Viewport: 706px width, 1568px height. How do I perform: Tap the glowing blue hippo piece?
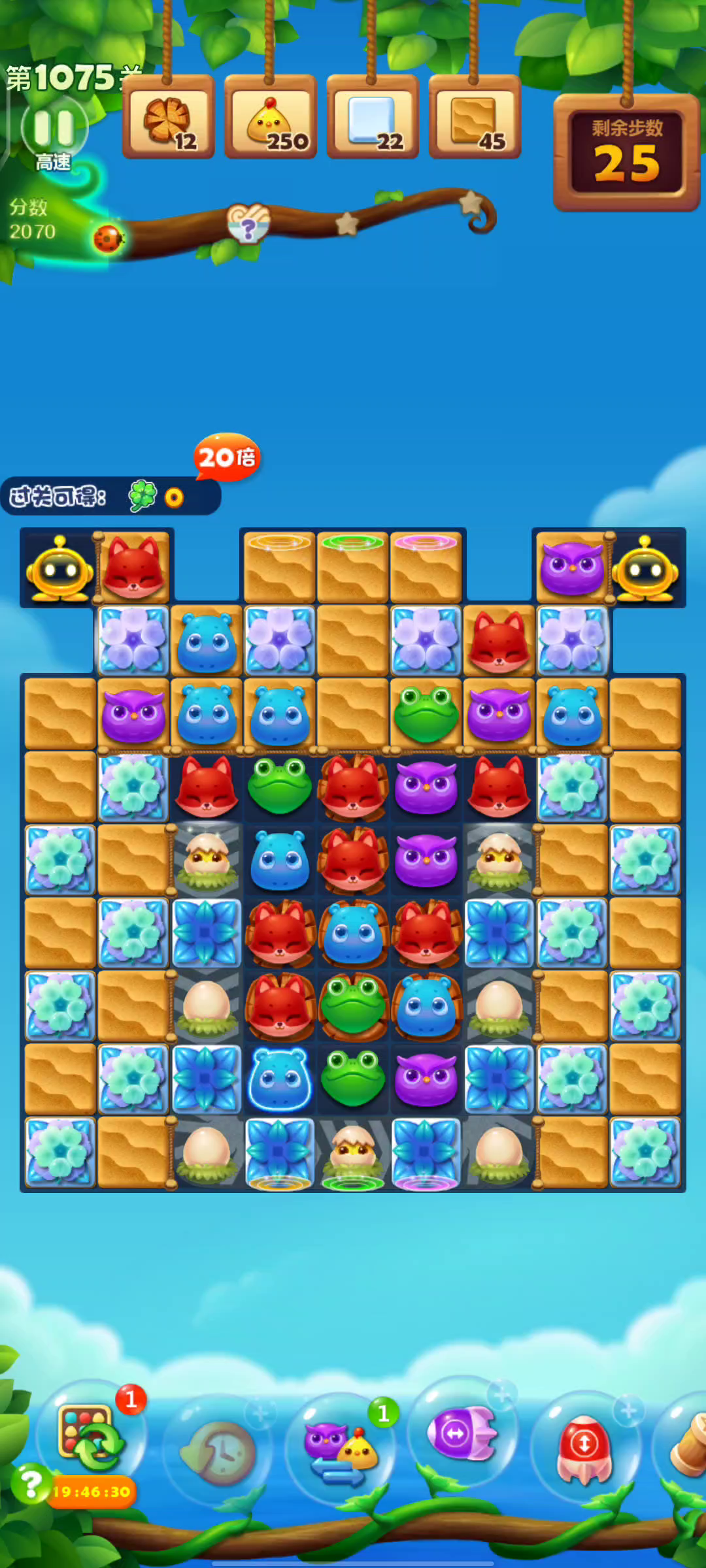[x=280, y=1078]
